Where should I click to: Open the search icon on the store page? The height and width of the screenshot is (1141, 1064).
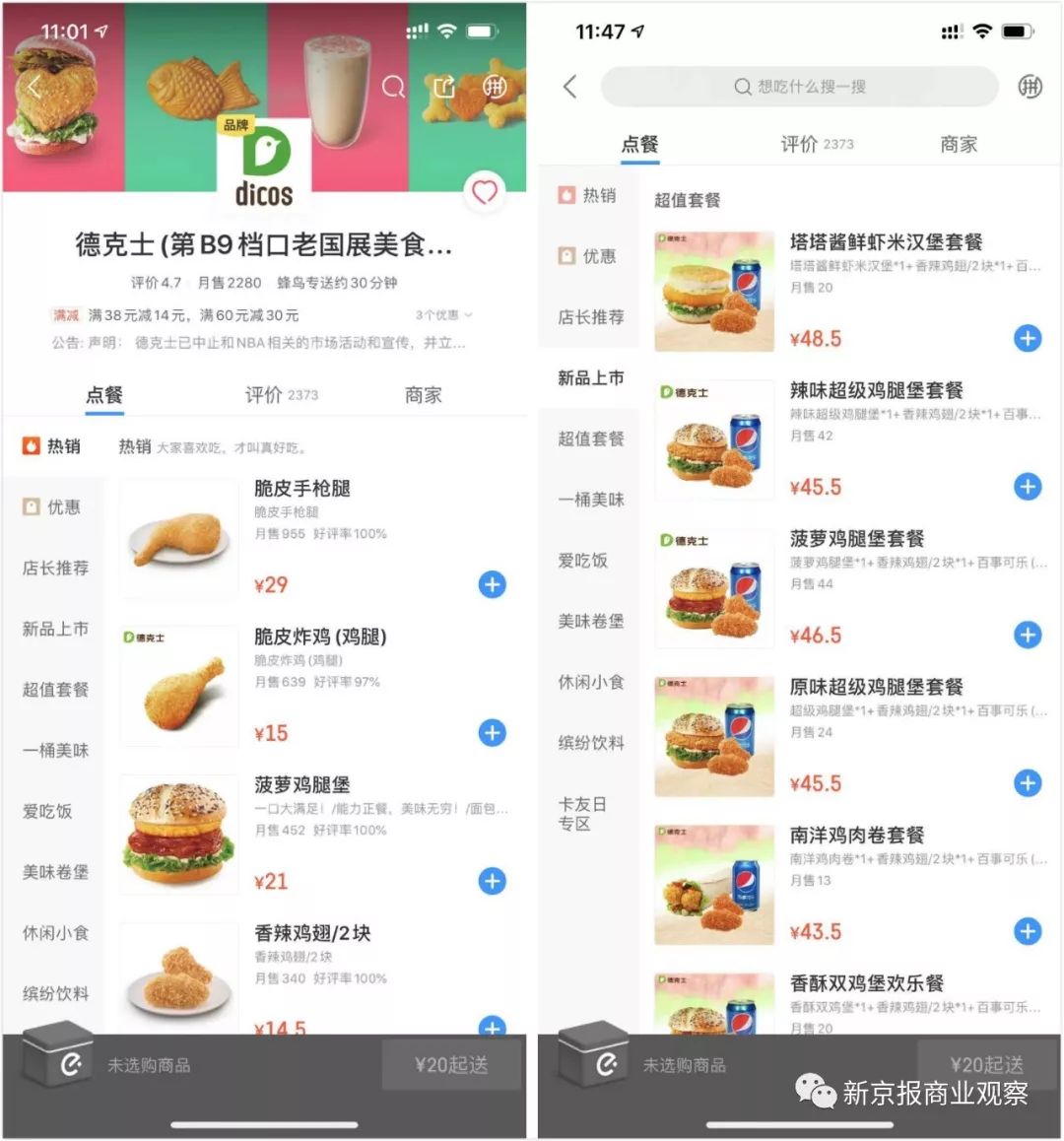(393, 87)
